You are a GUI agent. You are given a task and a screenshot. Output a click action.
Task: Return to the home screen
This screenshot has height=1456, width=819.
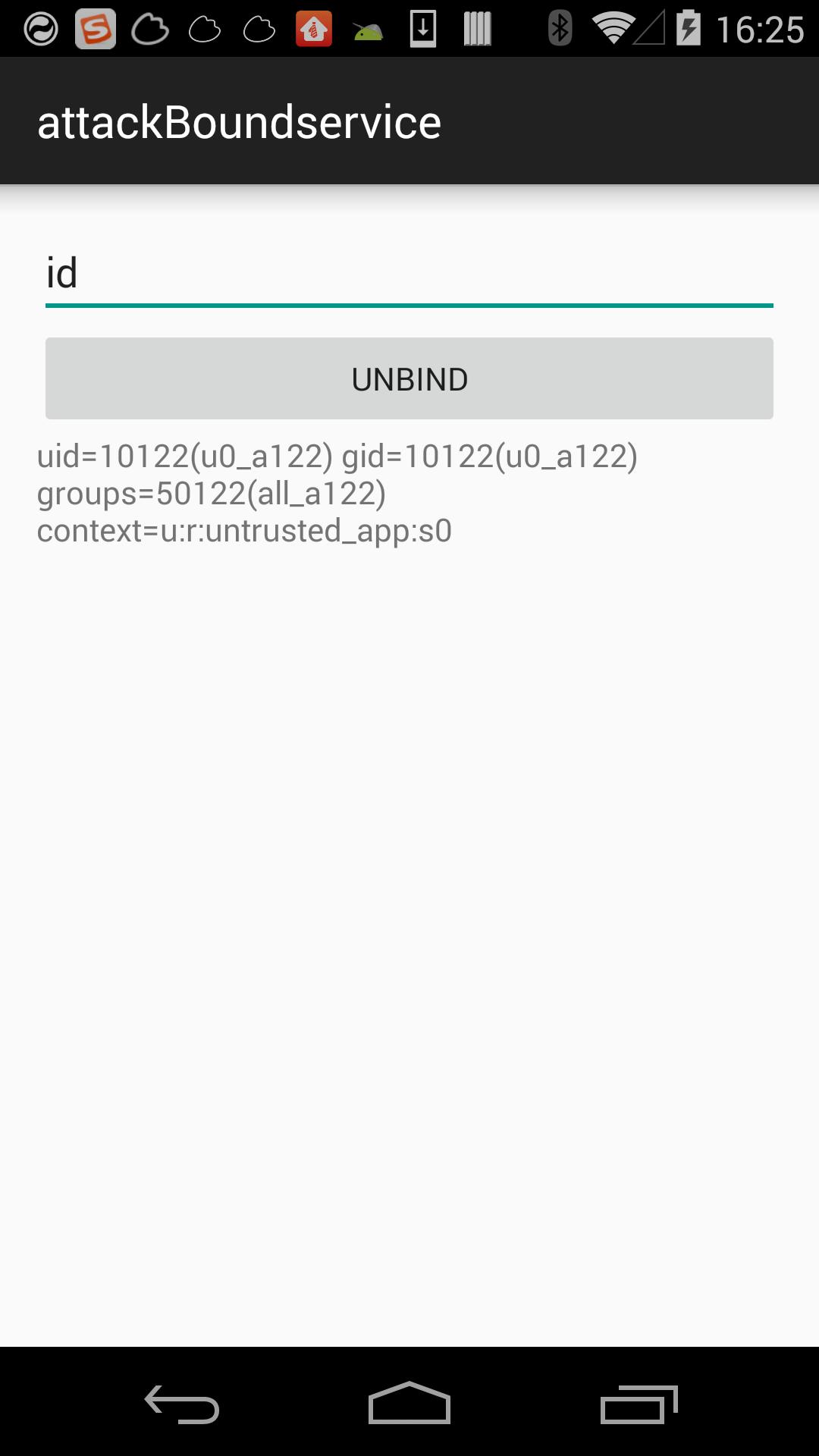pyautogui.click(x=409, y=1403)
